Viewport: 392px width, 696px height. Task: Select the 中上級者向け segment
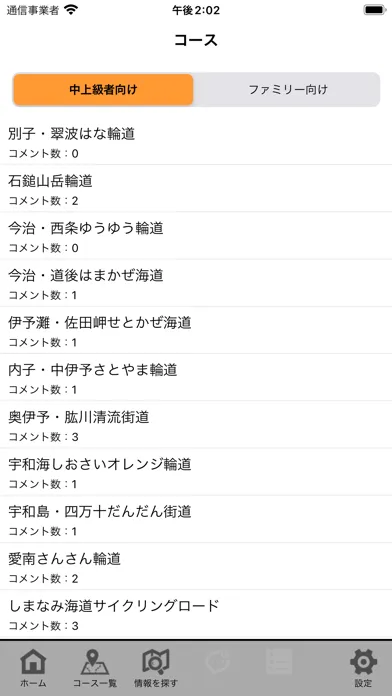(x=103, y=90)
